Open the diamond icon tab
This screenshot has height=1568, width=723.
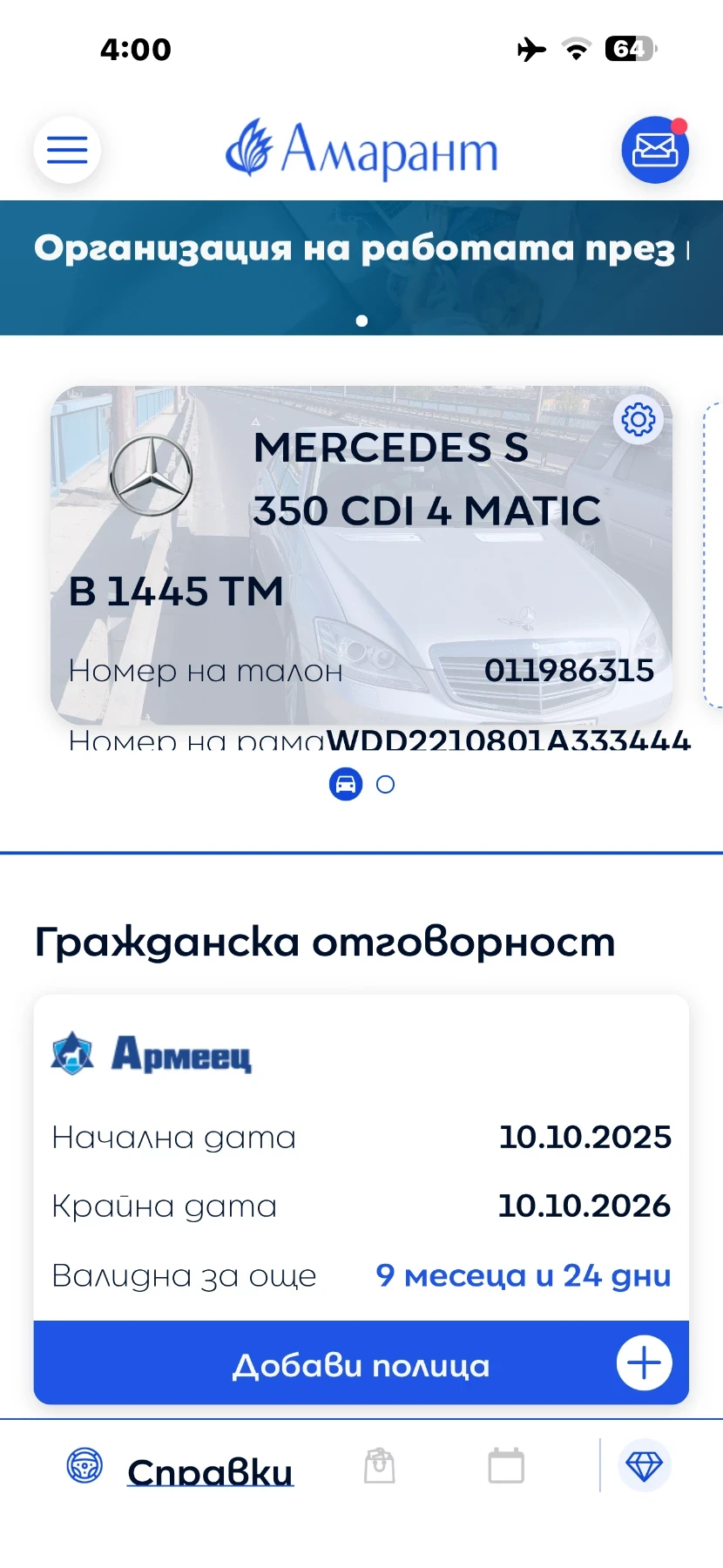pos(645,1466)
